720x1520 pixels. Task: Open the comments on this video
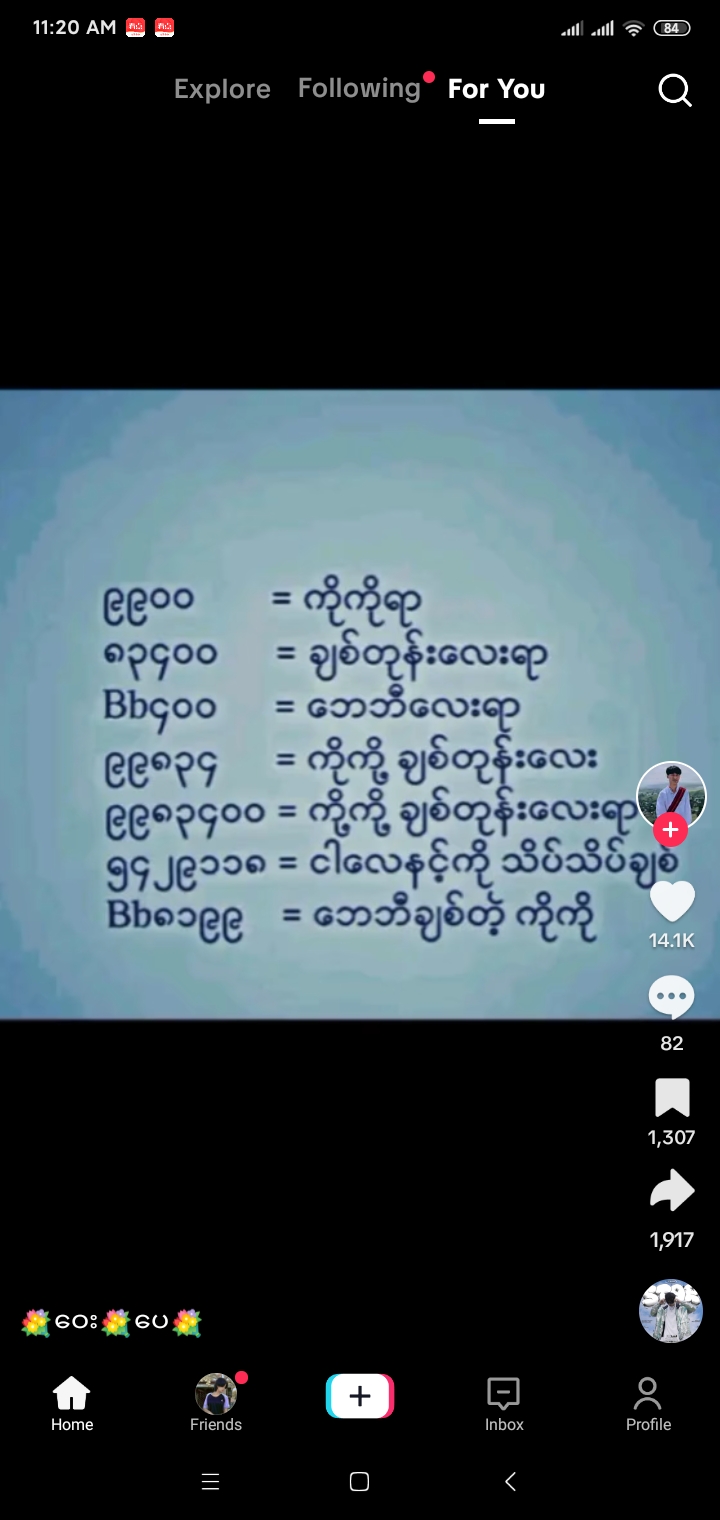[x=671, y=997]
